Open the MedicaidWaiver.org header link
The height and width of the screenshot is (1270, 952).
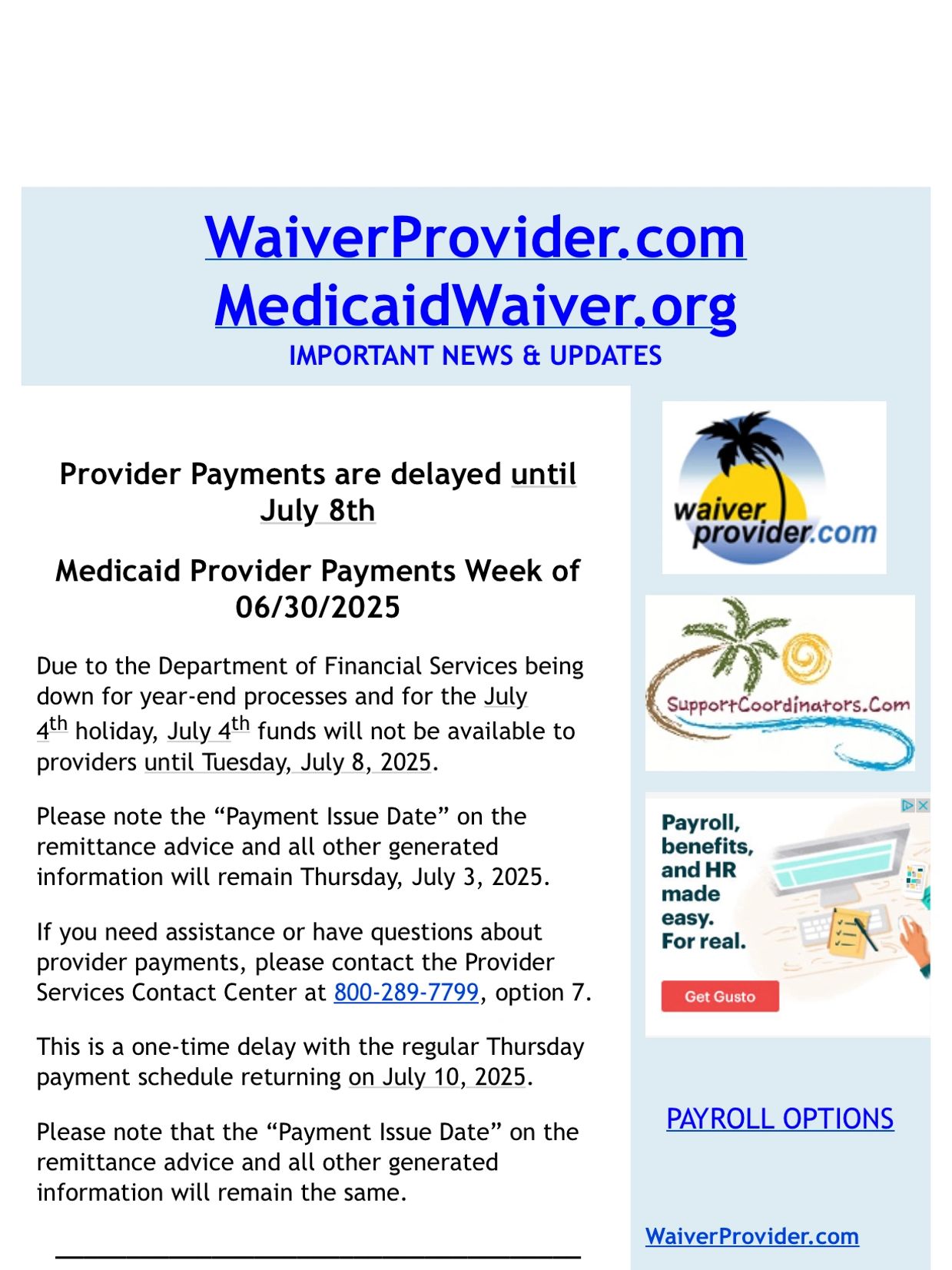point(475,305)
